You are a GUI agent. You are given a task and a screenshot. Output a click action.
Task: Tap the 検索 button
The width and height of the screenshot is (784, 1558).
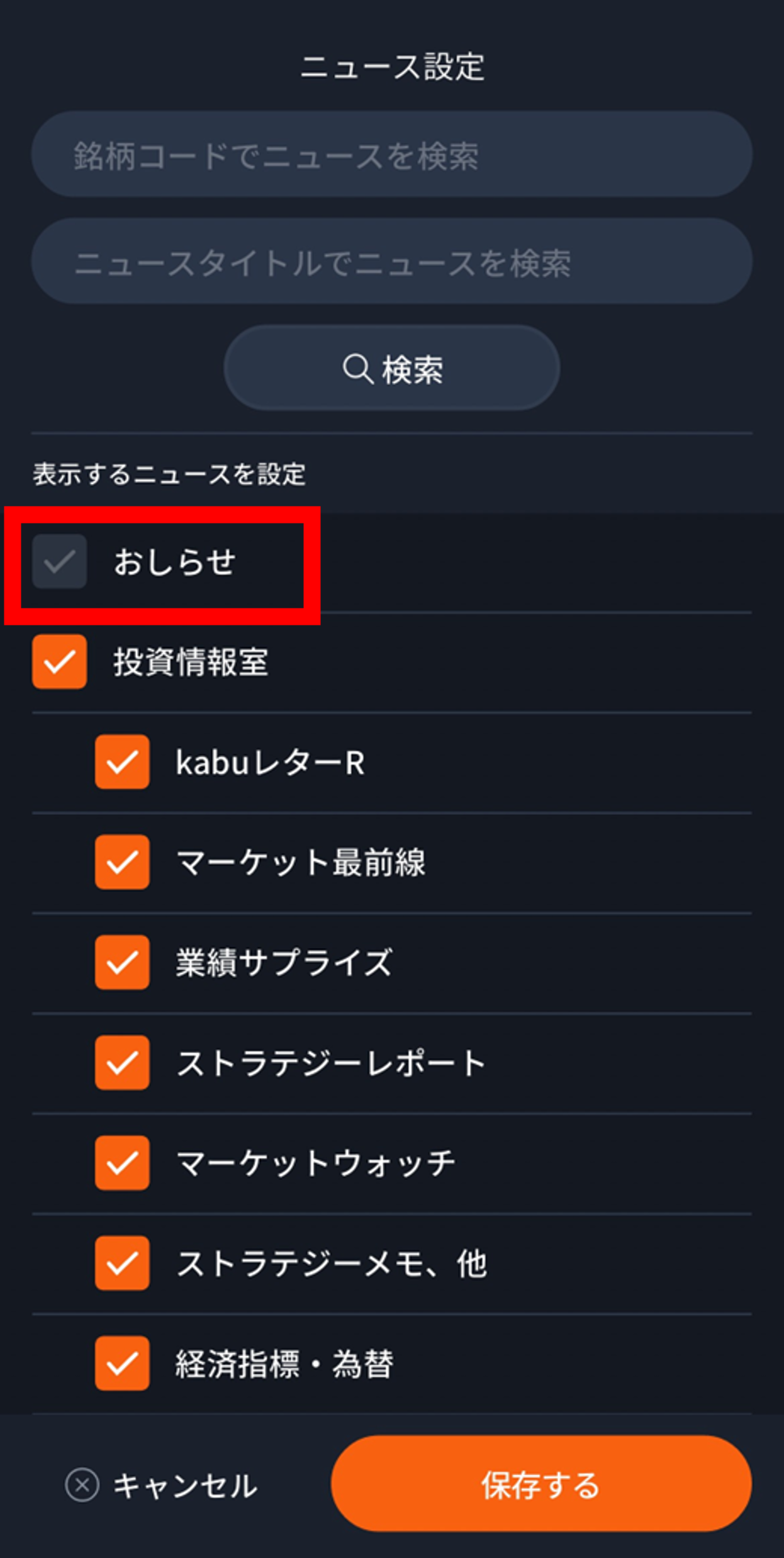point(391,369)
